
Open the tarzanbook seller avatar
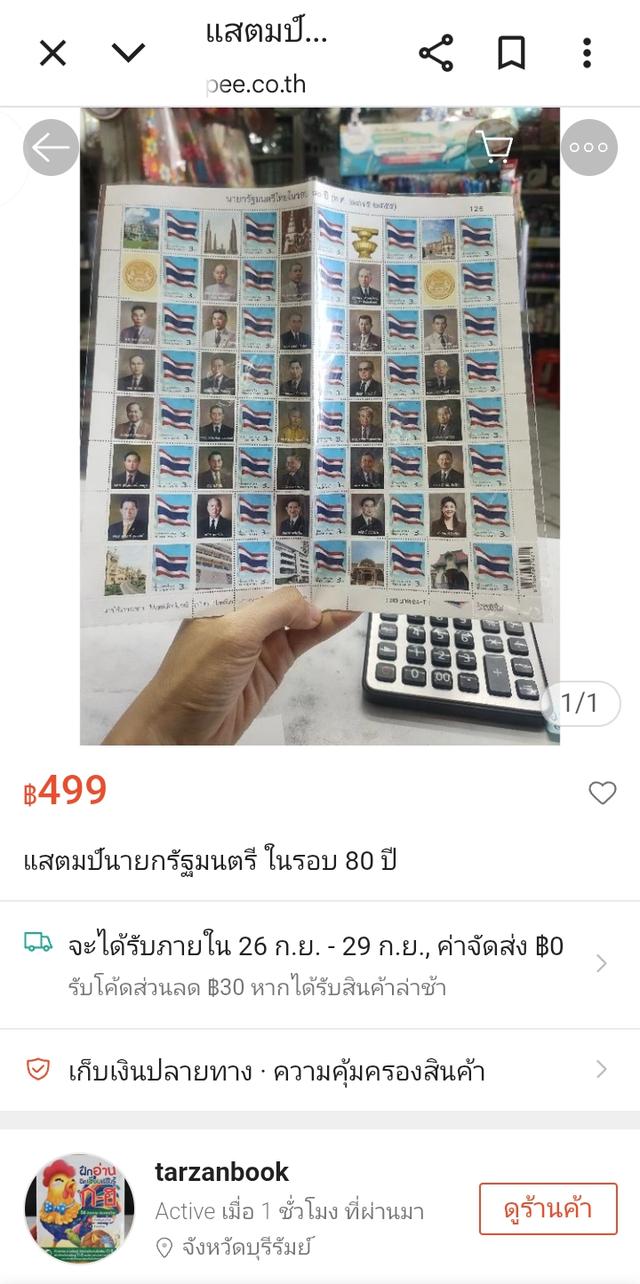[x=79, y=1208]
